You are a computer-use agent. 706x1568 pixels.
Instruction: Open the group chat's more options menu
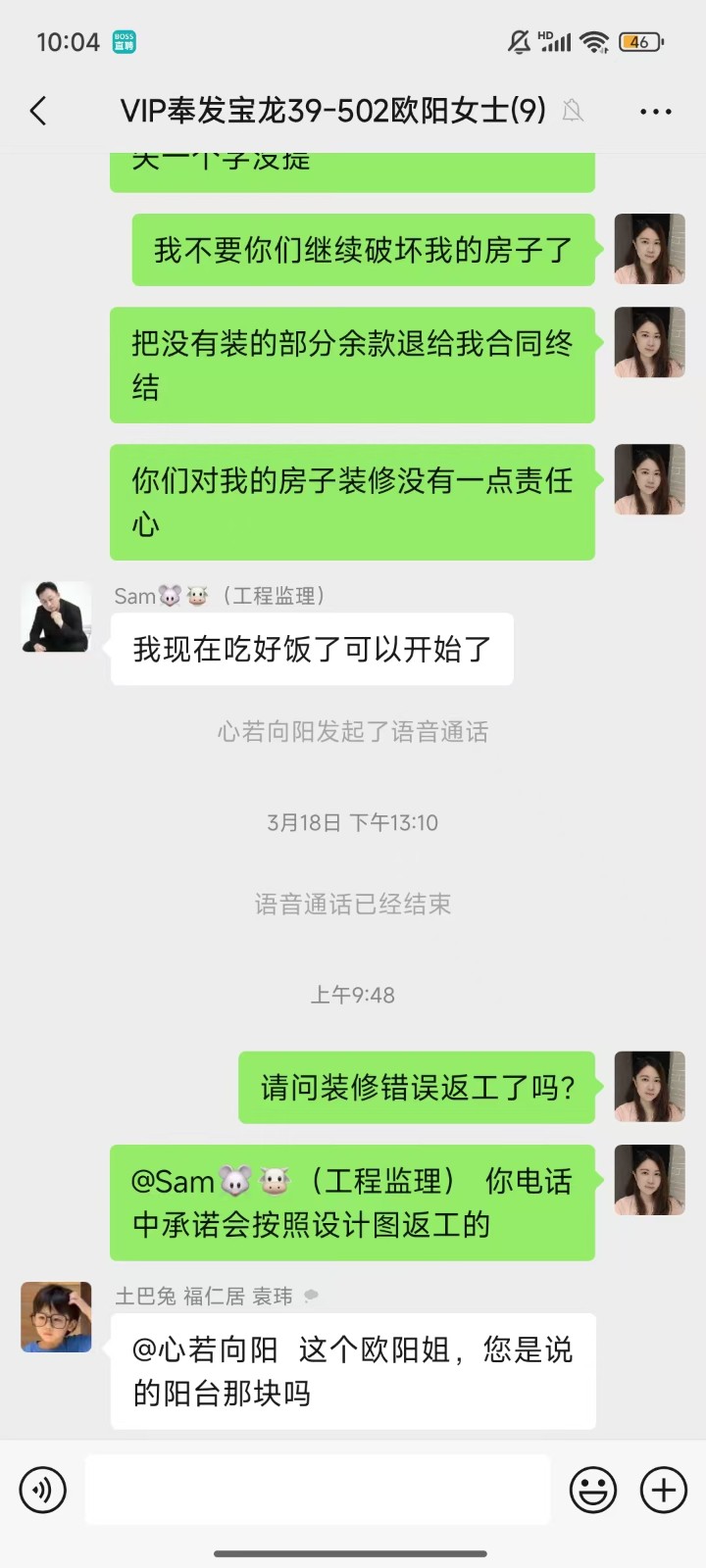pos(655,112)
